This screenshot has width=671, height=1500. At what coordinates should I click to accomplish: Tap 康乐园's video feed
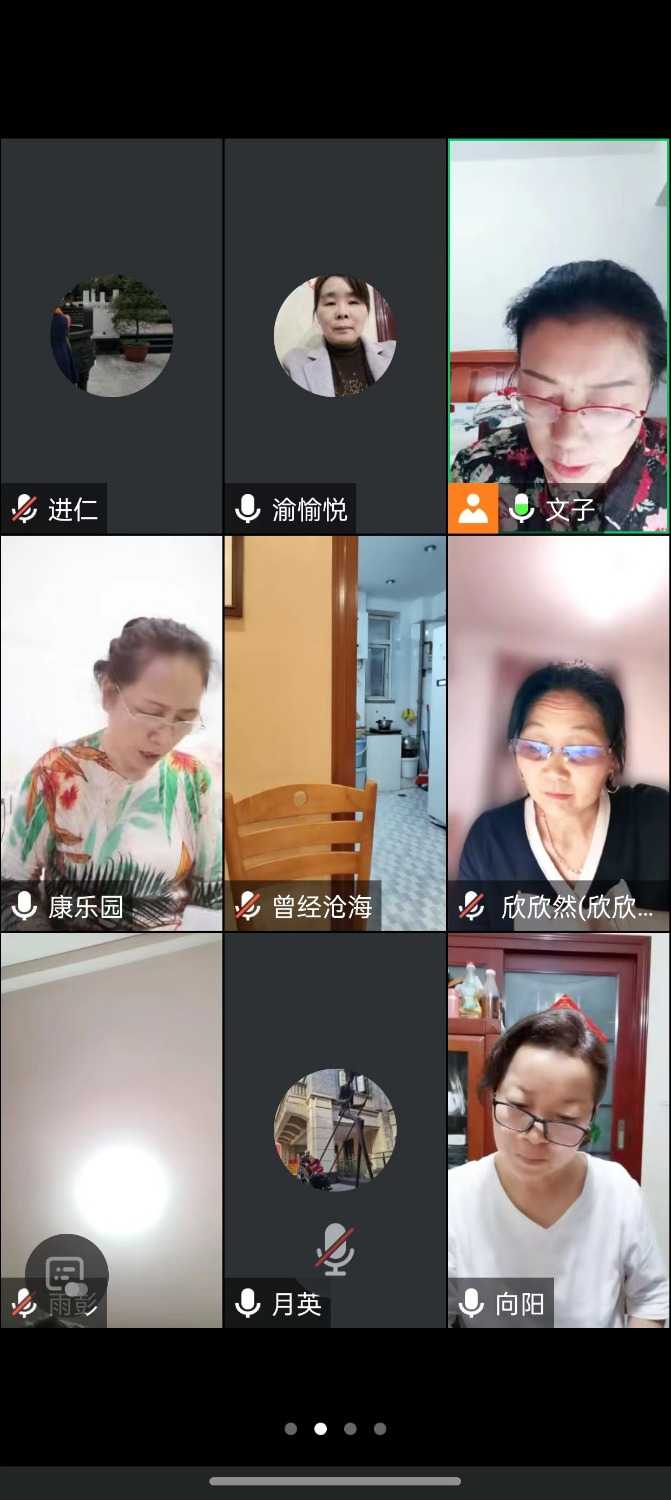tap(111, 733)
